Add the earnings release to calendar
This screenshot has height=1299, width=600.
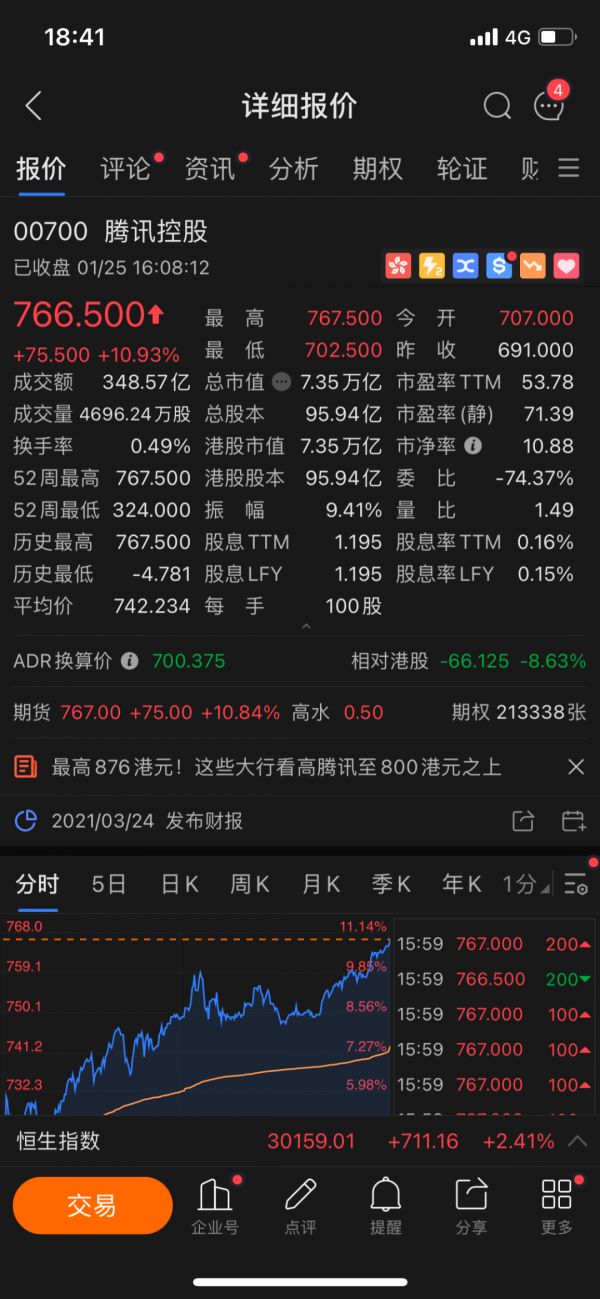click(573, 821)
